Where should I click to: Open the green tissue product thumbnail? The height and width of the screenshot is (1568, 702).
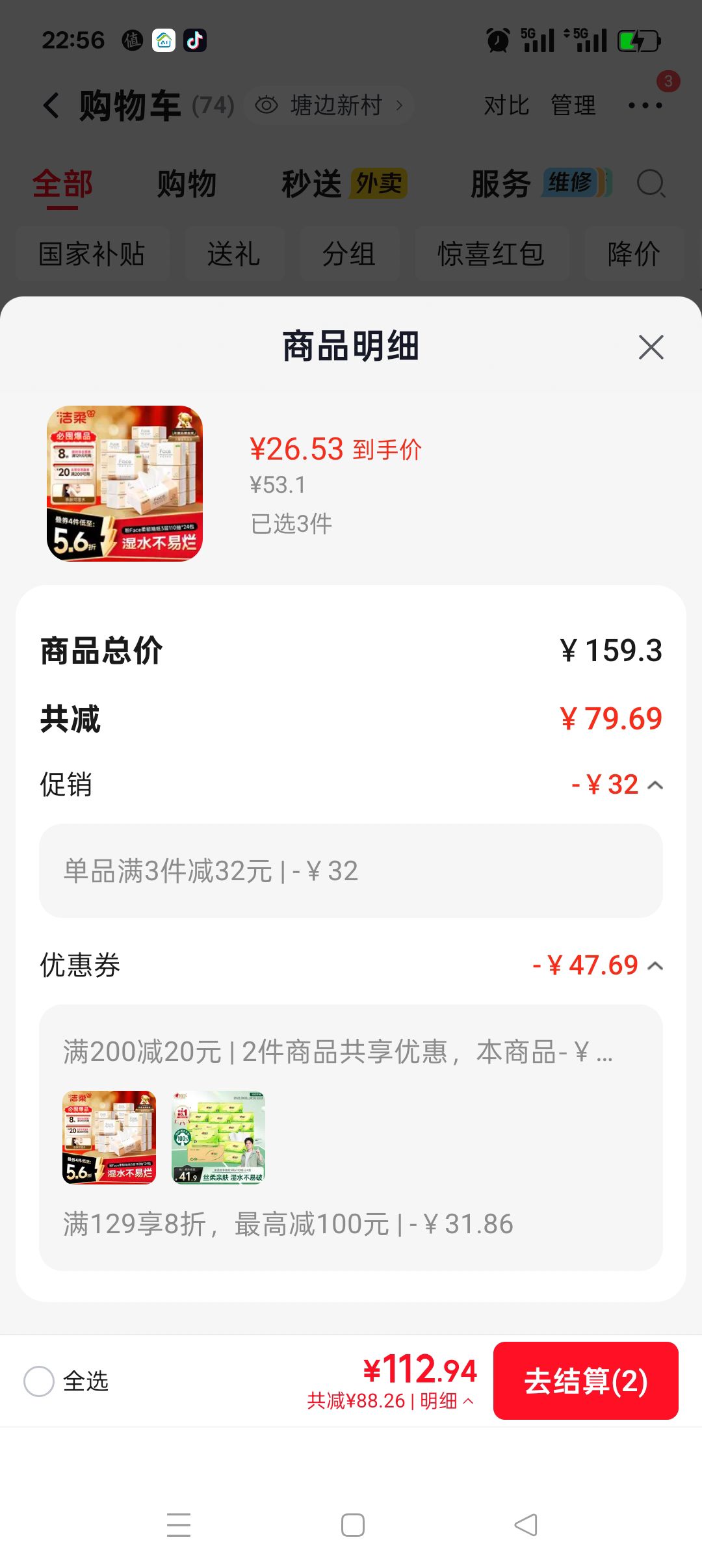tap(218, 1138)
